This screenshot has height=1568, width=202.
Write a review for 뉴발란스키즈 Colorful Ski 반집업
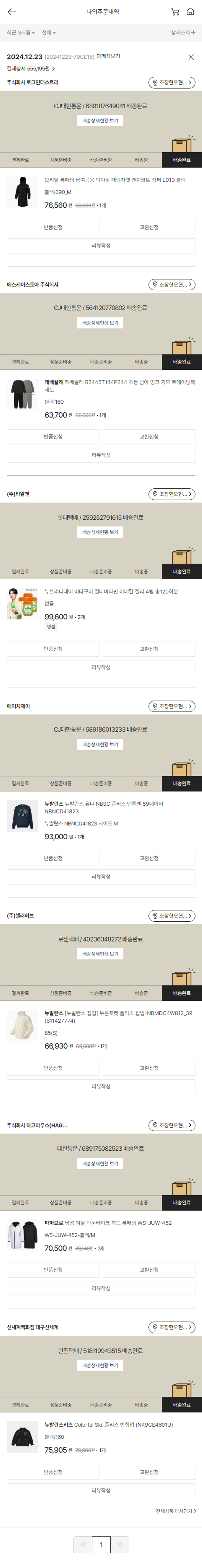tap(100, 1490)
